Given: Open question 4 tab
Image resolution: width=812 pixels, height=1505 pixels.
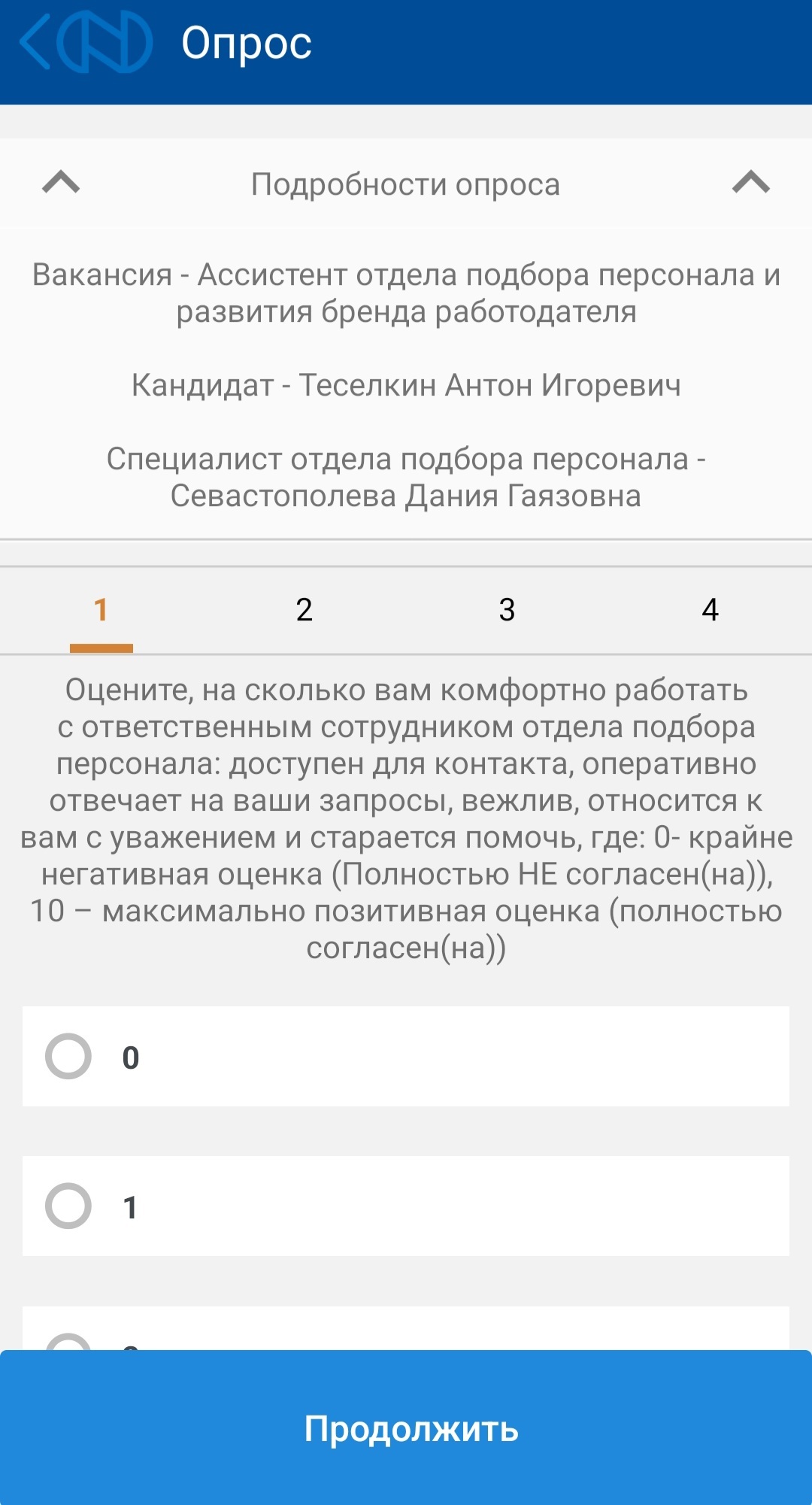Looking at the screenshot, I should tap(710, 610).
